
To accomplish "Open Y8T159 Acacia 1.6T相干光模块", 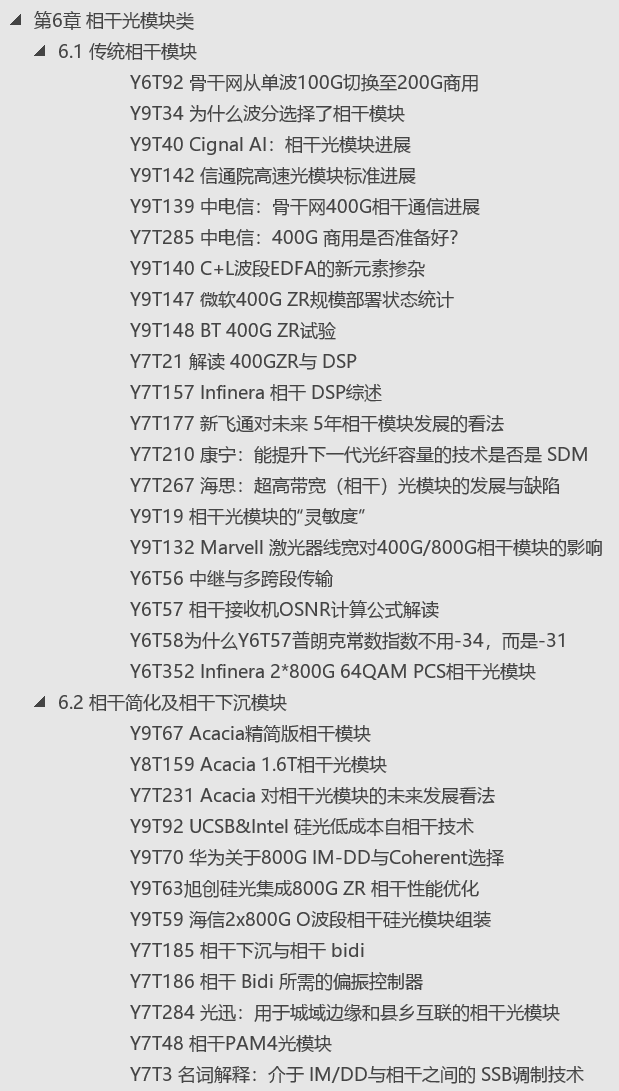I will (258, 765).
